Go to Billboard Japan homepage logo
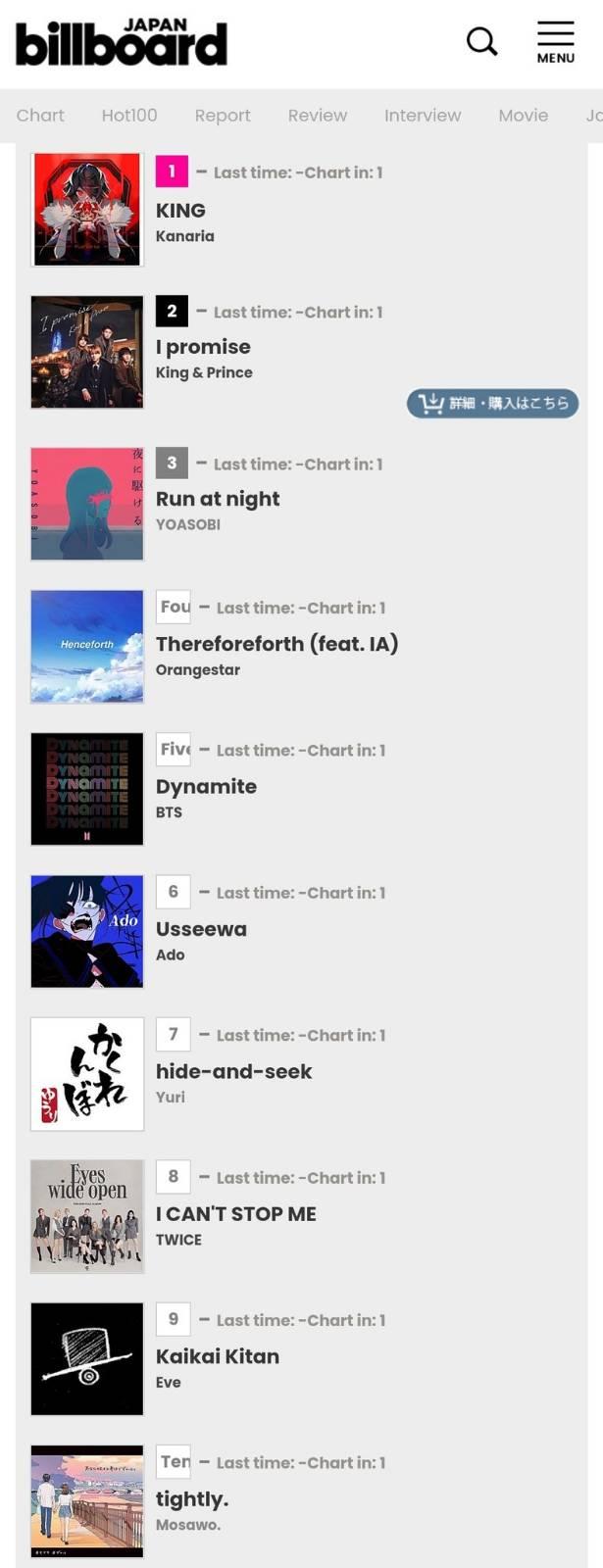The image size is (603, 1568). click(122, 42)
